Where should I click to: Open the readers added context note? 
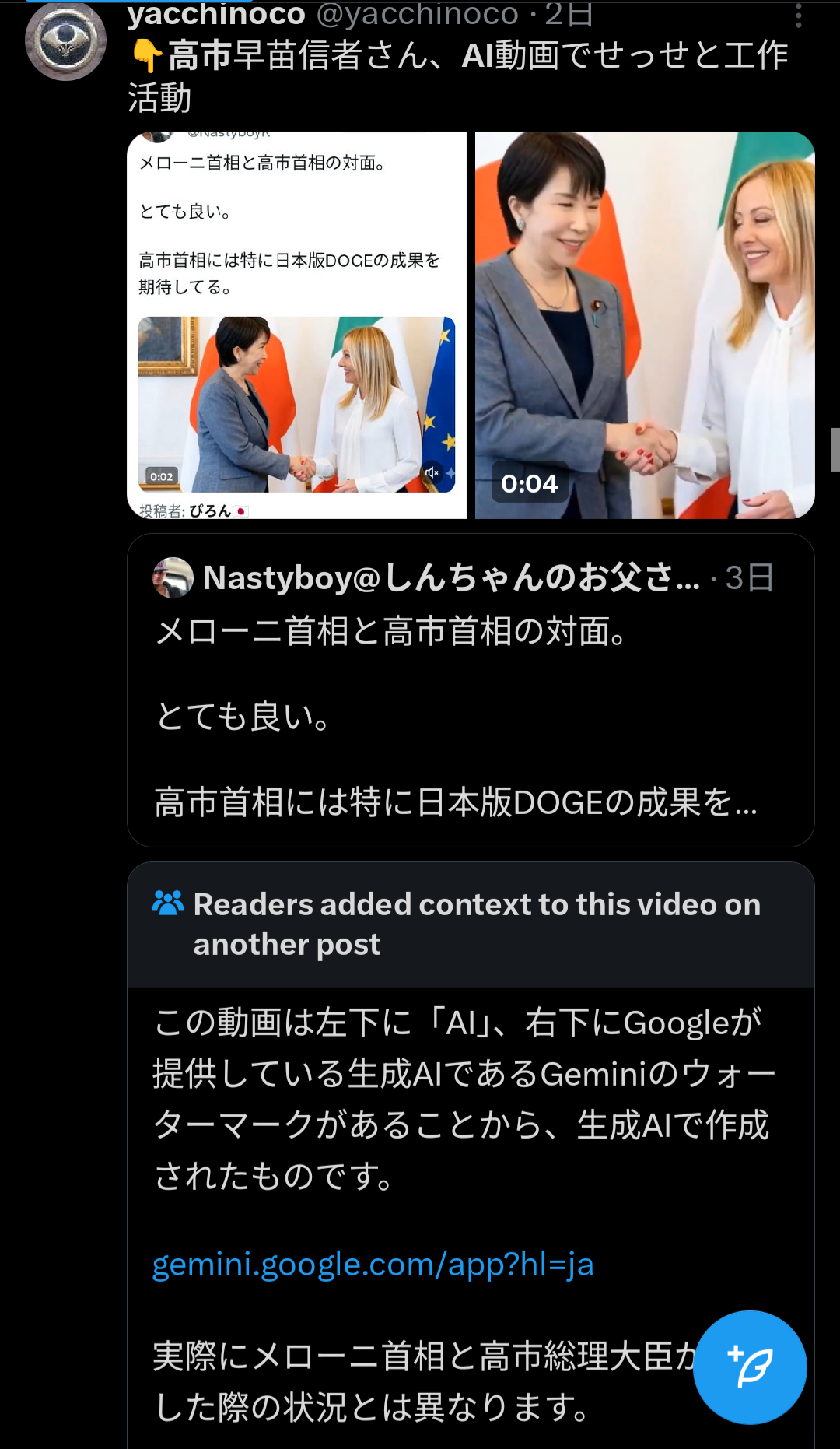[476, 924]
